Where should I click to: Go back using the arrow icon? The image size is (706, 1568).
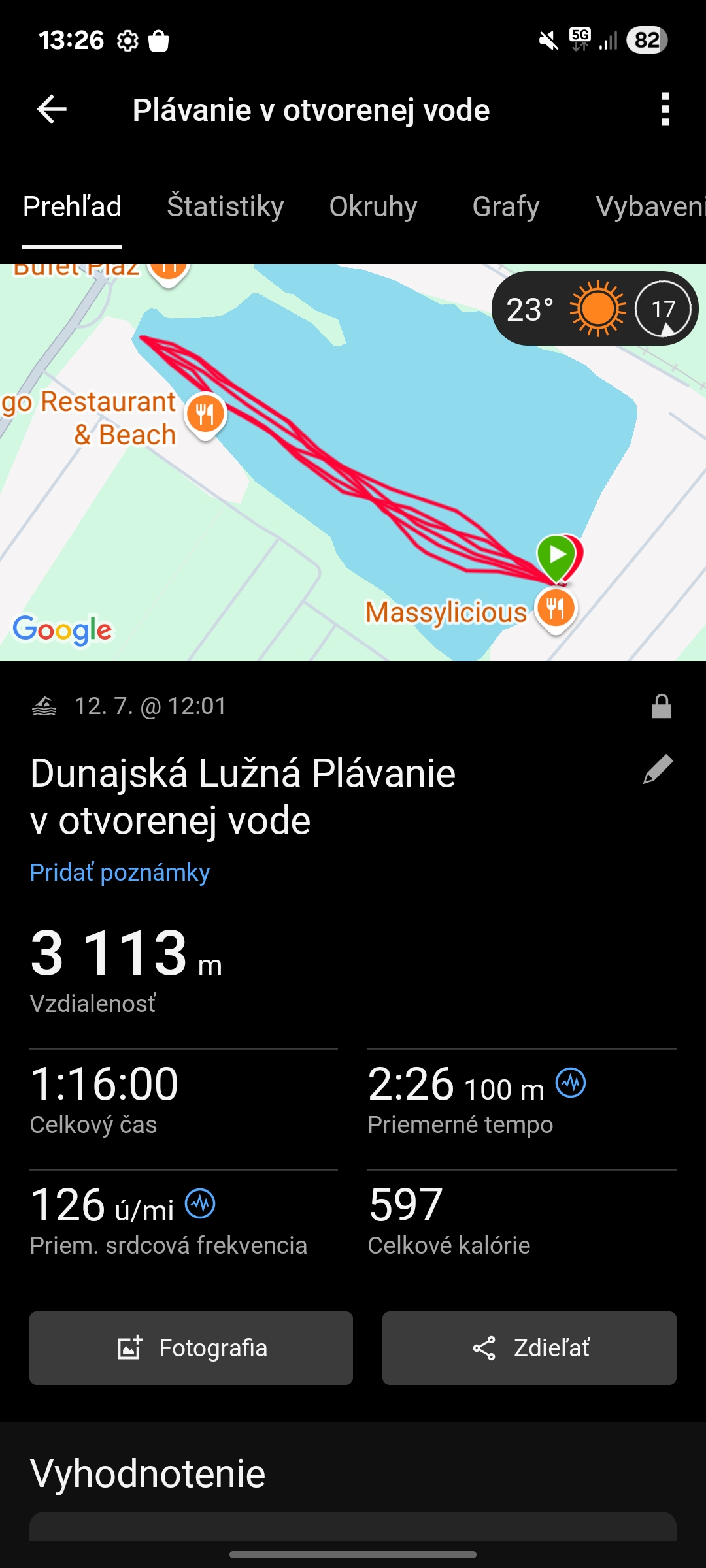(52, 109)
